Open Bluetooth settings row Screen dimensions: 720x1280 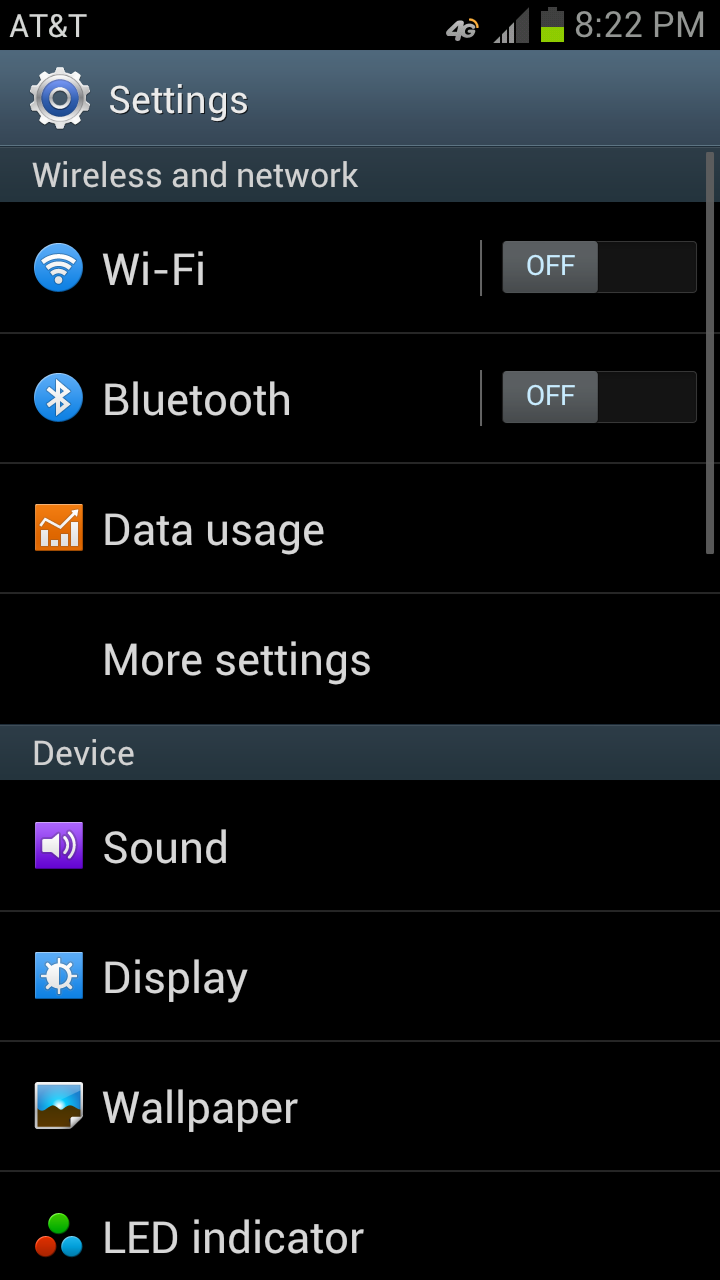pyautogui.click(x=240, y=399)
